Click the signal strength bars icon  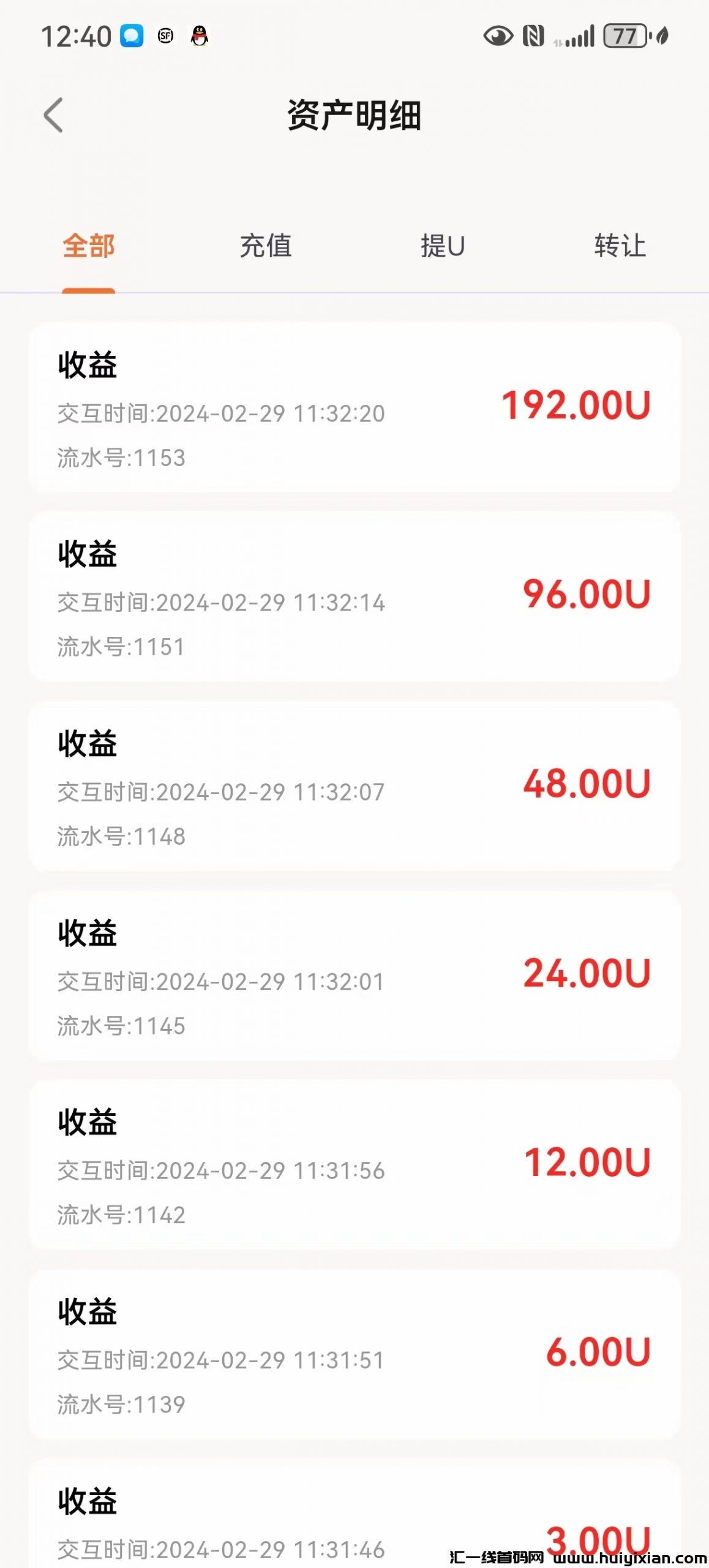(x=579, y=37)
